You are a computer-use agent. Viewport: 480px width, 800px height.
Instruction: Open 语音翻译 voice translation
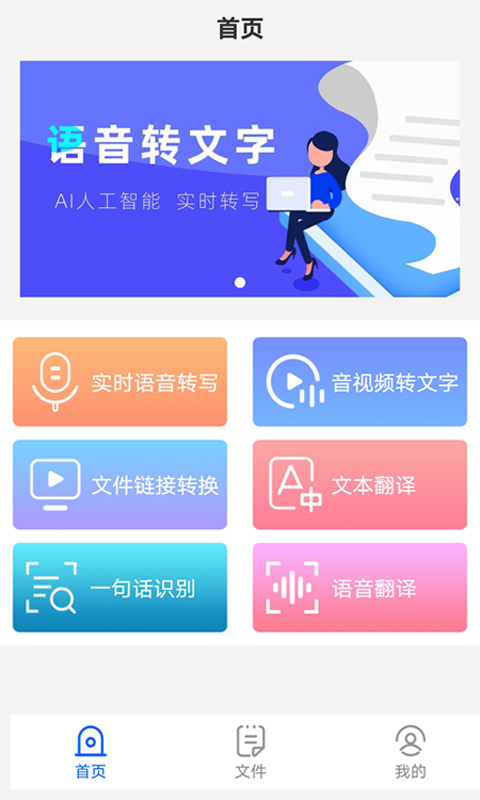coord(360,587)
